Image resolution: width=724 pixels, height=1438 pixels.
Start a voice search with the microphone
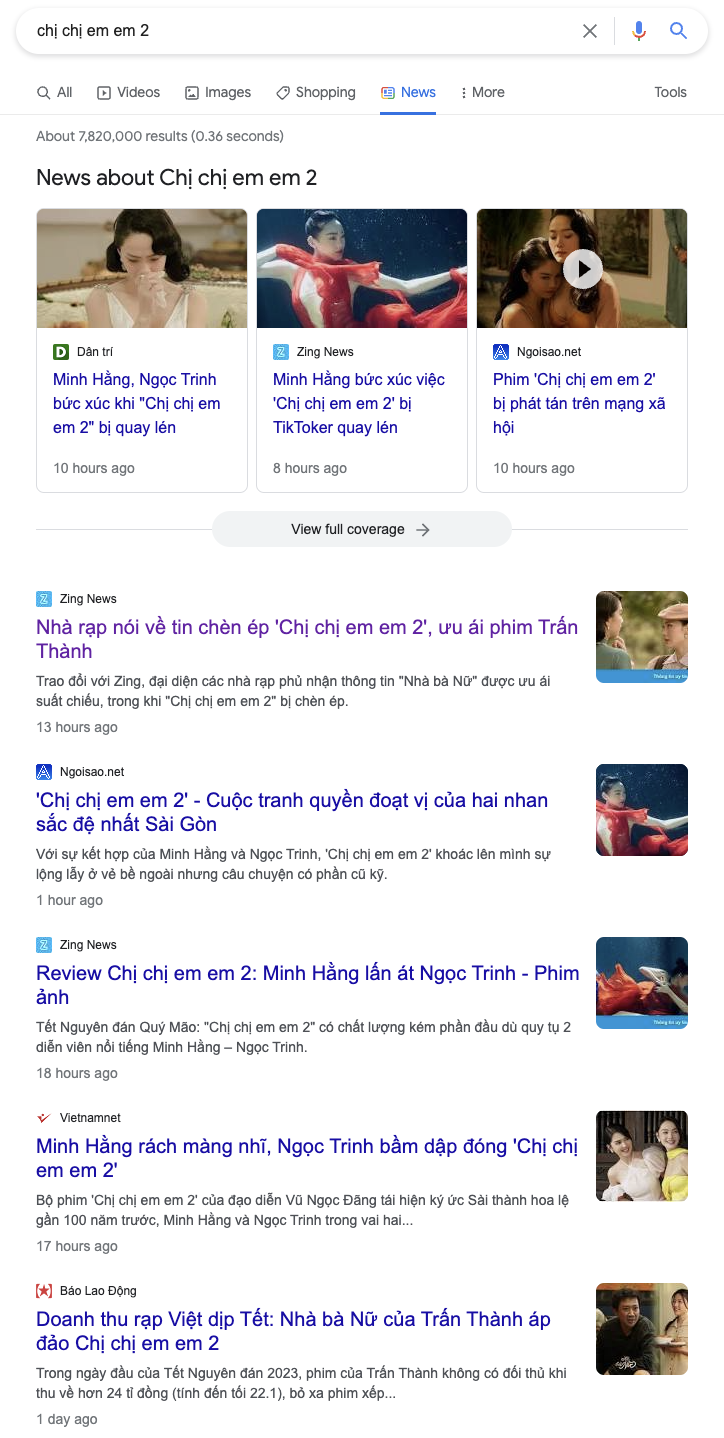pos(639,31)
